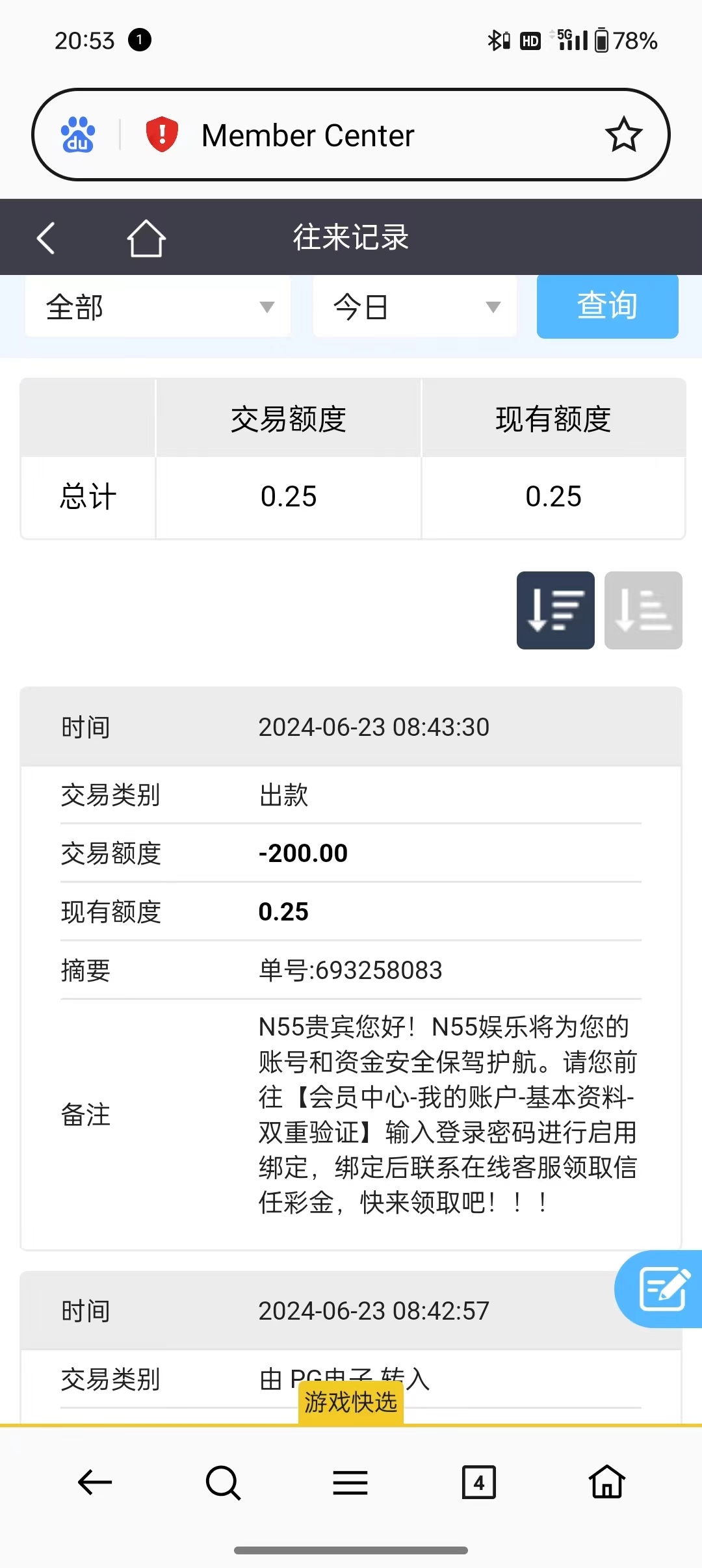
Task: Click the Baidu logo in address bar
Action: pyautogui.click(x=76, y=133)
